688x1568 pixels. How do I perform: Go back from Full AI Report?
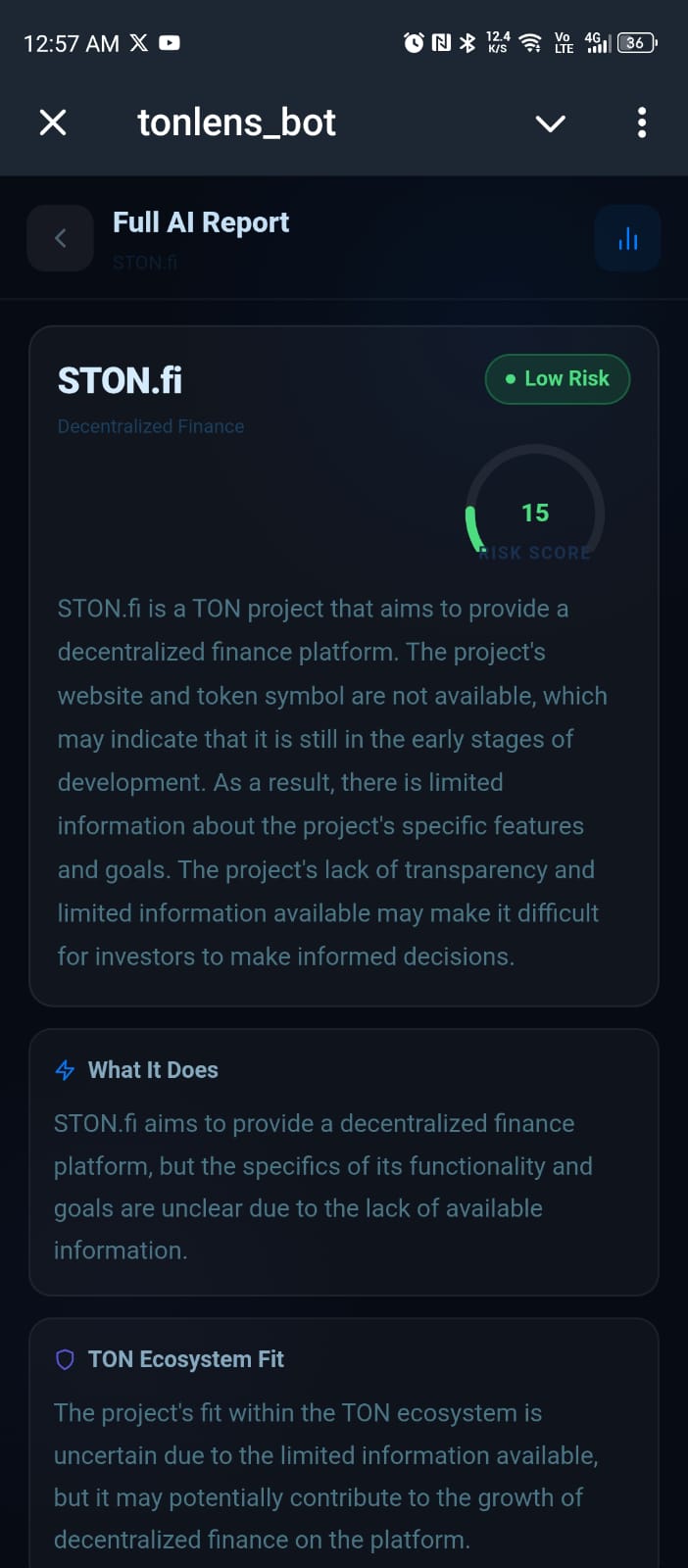coord(61,238)
